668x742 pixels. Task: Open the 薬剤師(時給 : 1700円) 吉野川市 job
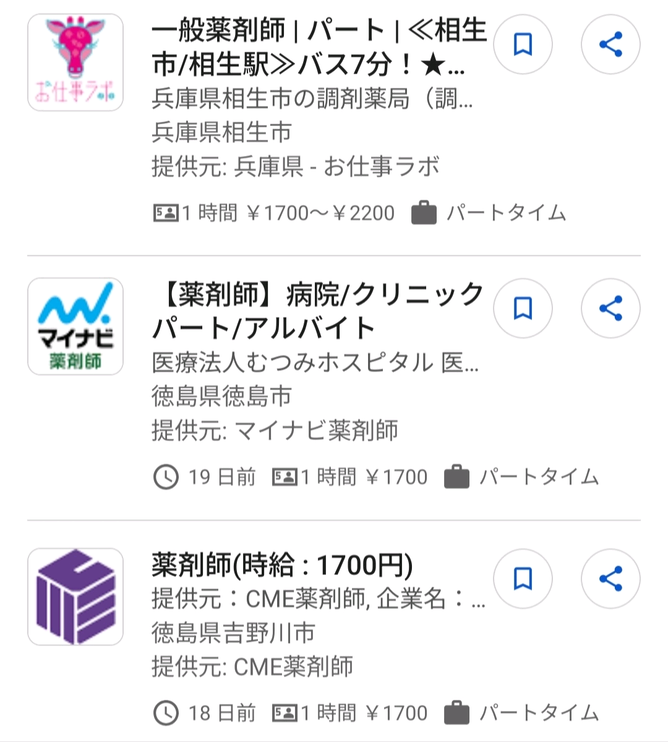point(282,564)
